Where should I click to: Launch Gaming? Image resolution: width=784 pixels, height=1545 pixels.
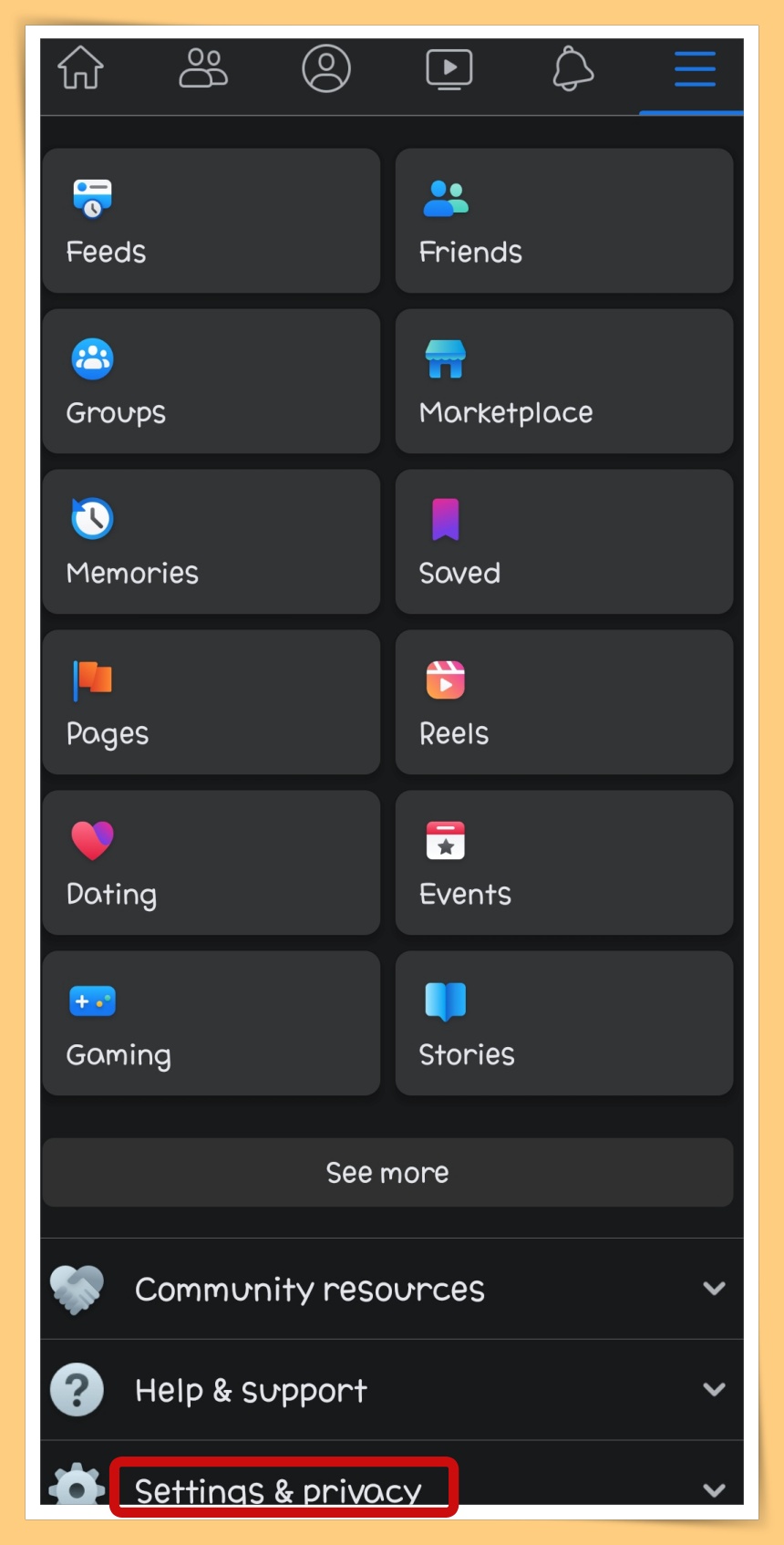pos(211,1023)
